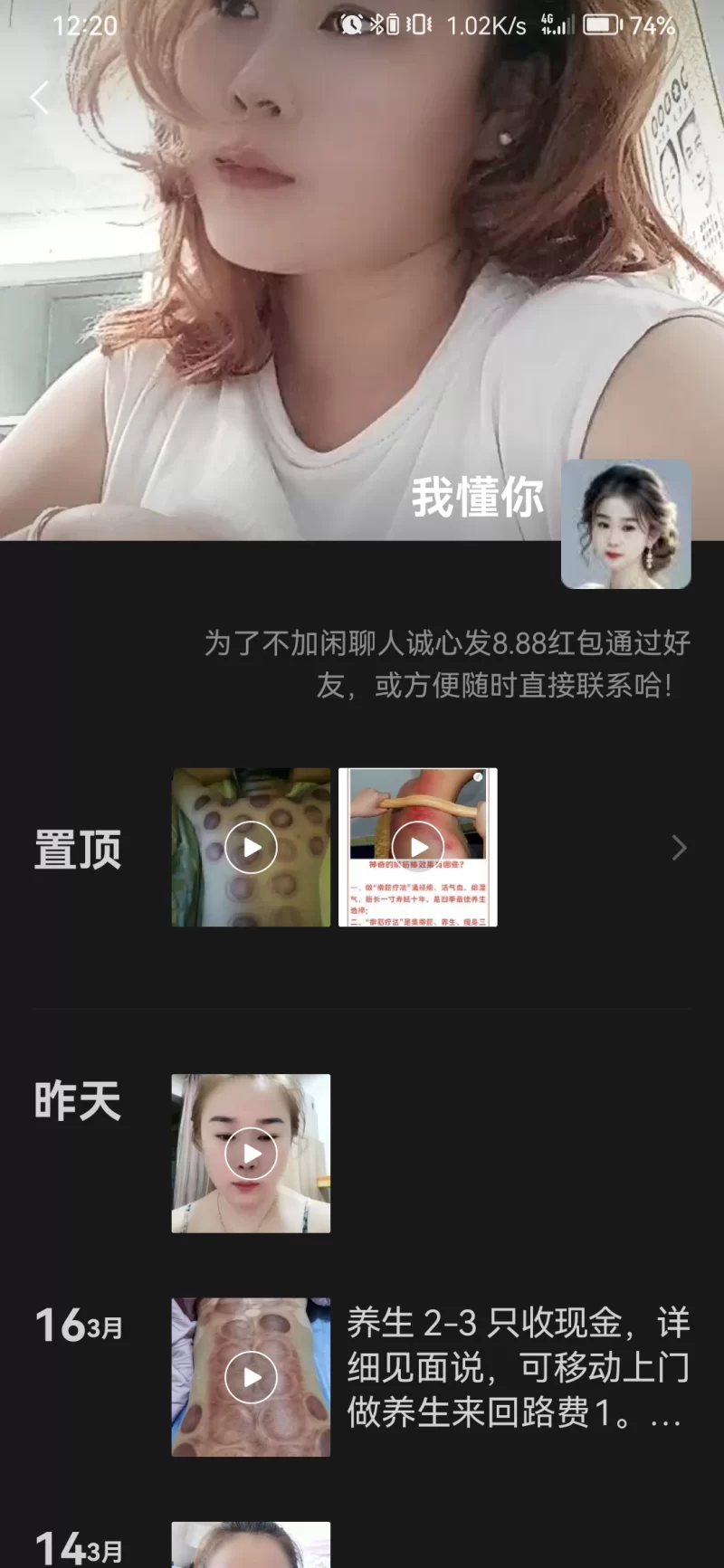Open the 8.88 red packet notice text
This screenshot has height=1568, width=724.
pyautogui.click(x=443, y=665)
